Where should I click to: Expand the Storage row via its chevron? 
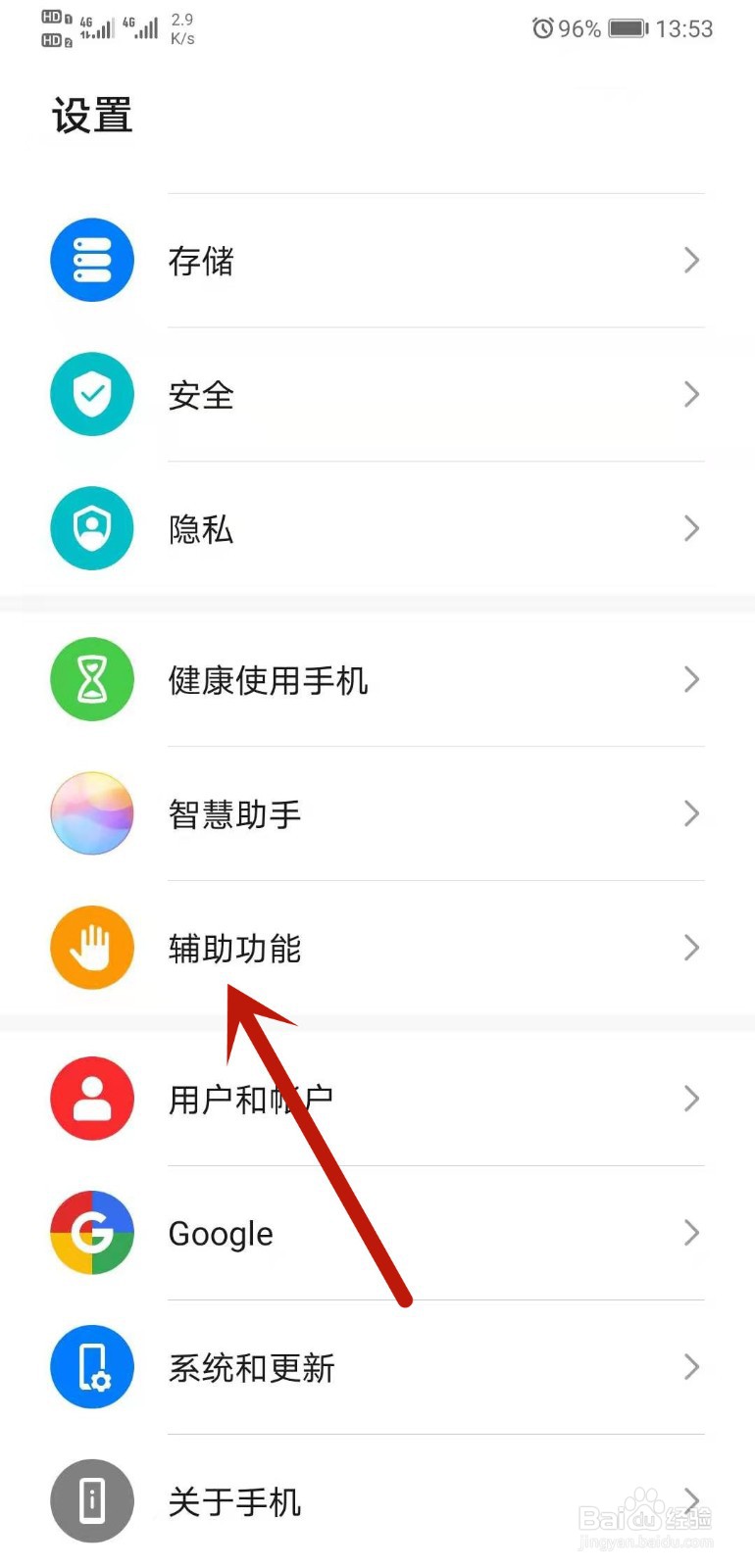point(692,260)
